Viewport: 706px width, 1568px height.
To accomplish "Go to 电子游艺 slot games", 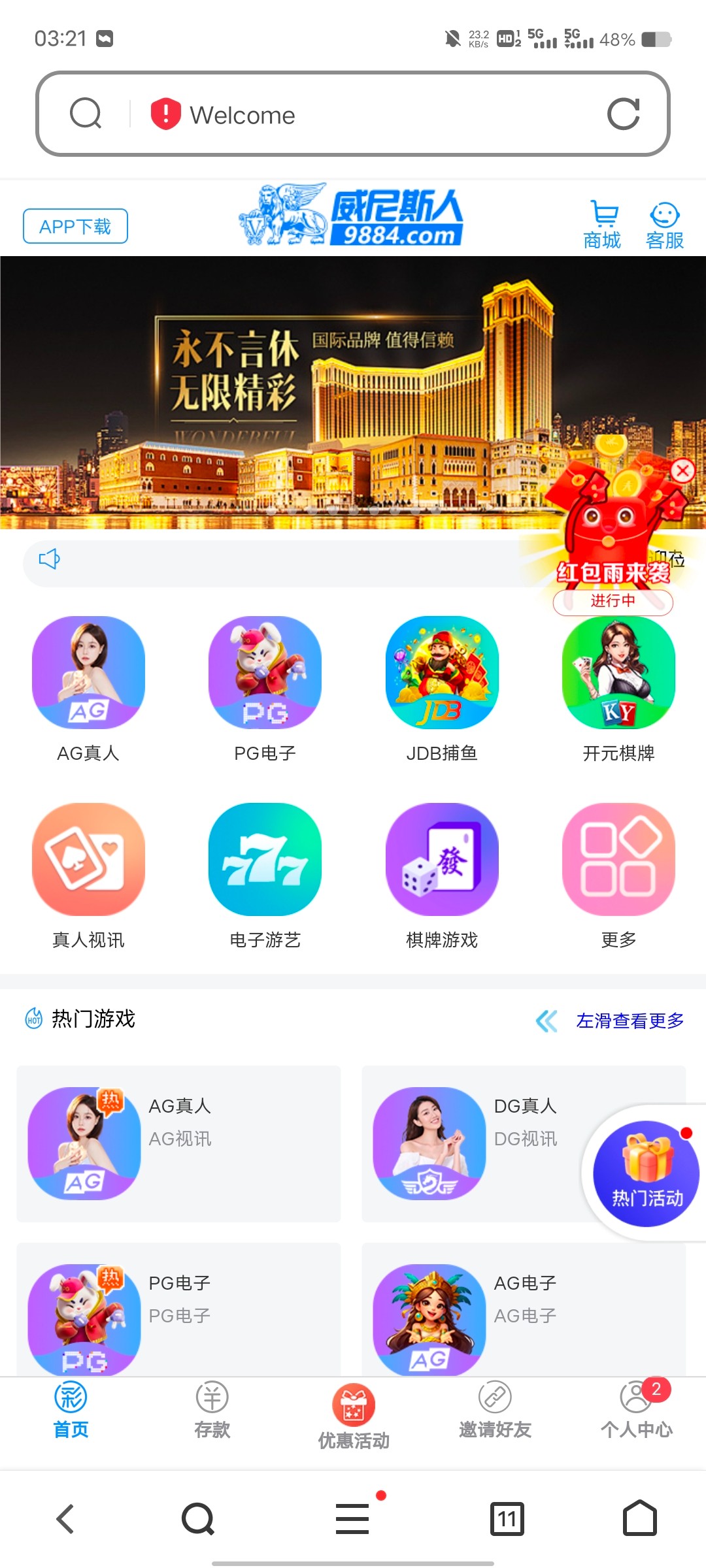I will pos(265,860).
